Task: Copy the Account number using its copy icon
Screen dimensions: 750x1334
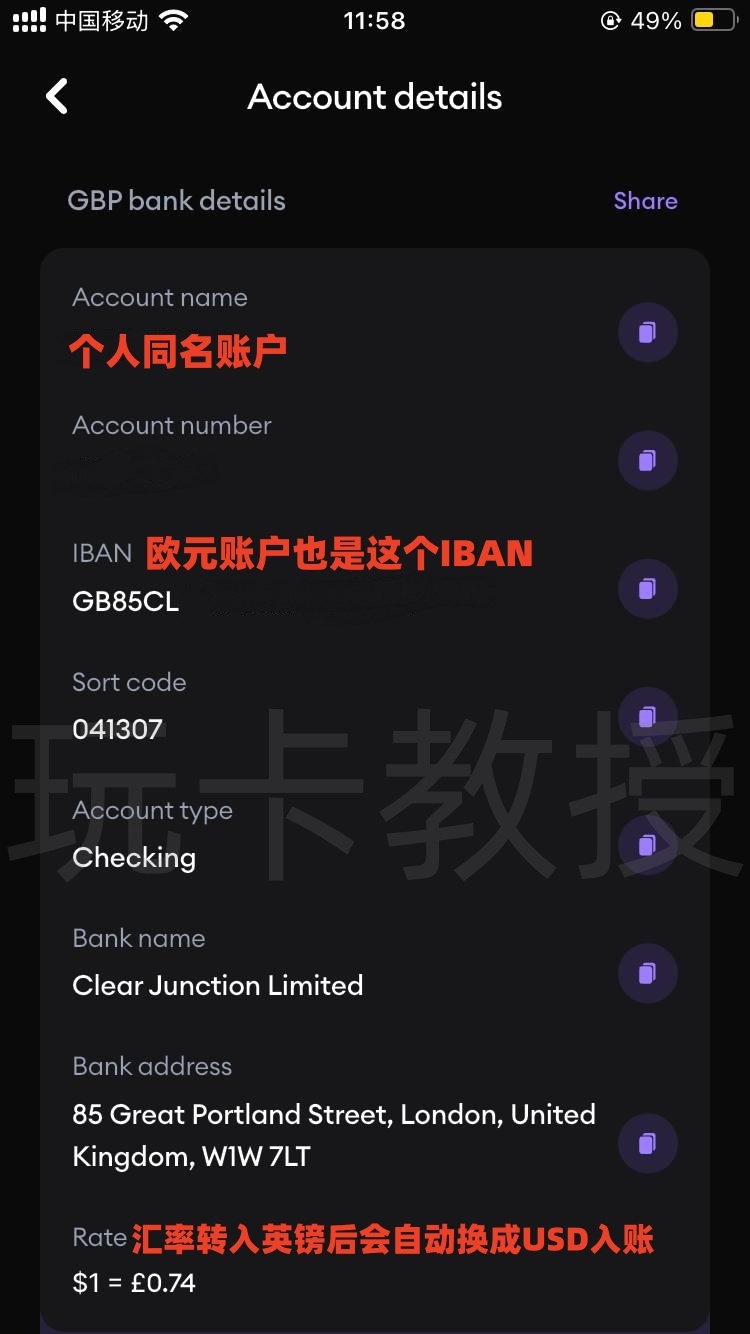Action: click(647, 460)
